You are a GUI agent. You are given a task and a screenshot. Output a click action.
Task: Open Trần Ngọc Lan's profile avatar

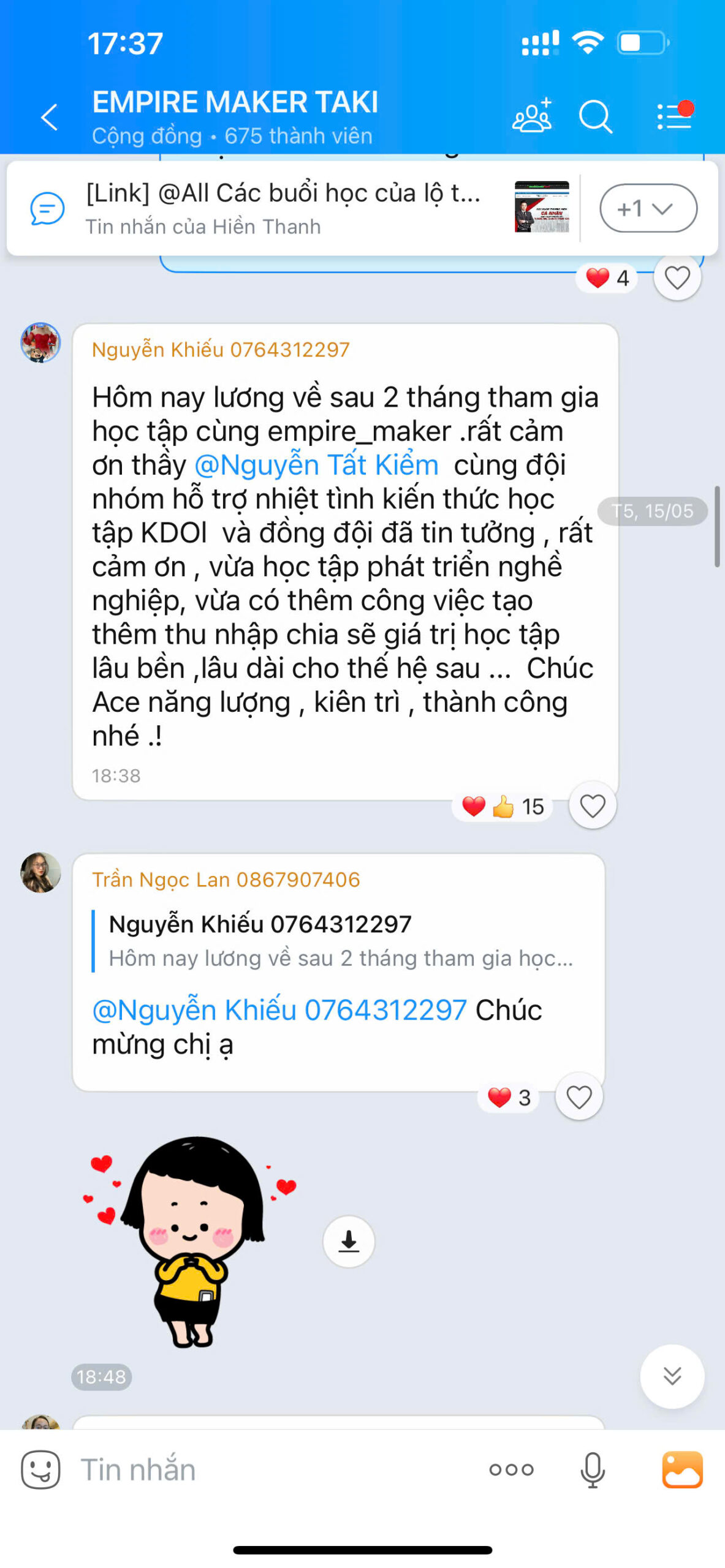pyautogui.click(x=40, y=873)
